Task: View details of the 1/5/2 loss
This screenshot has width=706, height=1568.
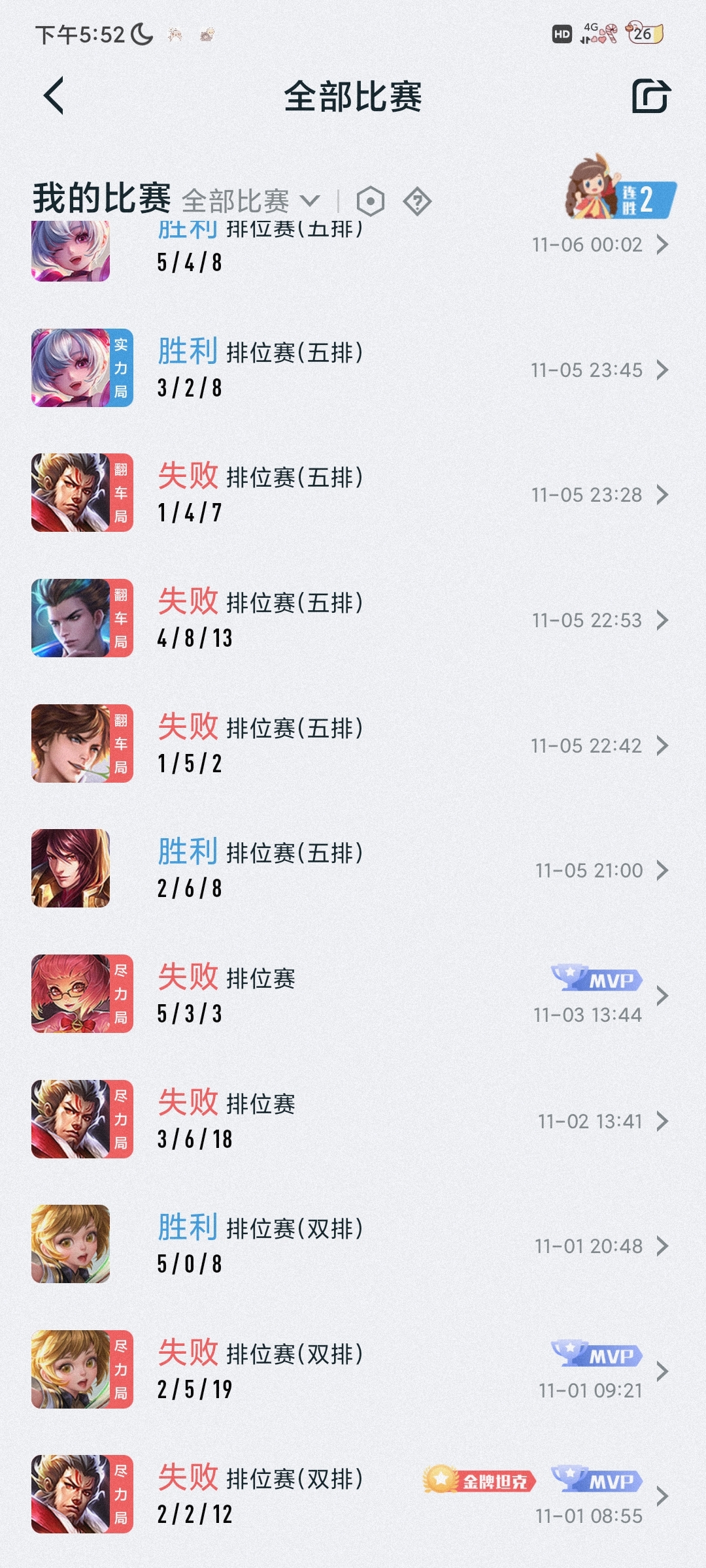Action: pos(353,745)
